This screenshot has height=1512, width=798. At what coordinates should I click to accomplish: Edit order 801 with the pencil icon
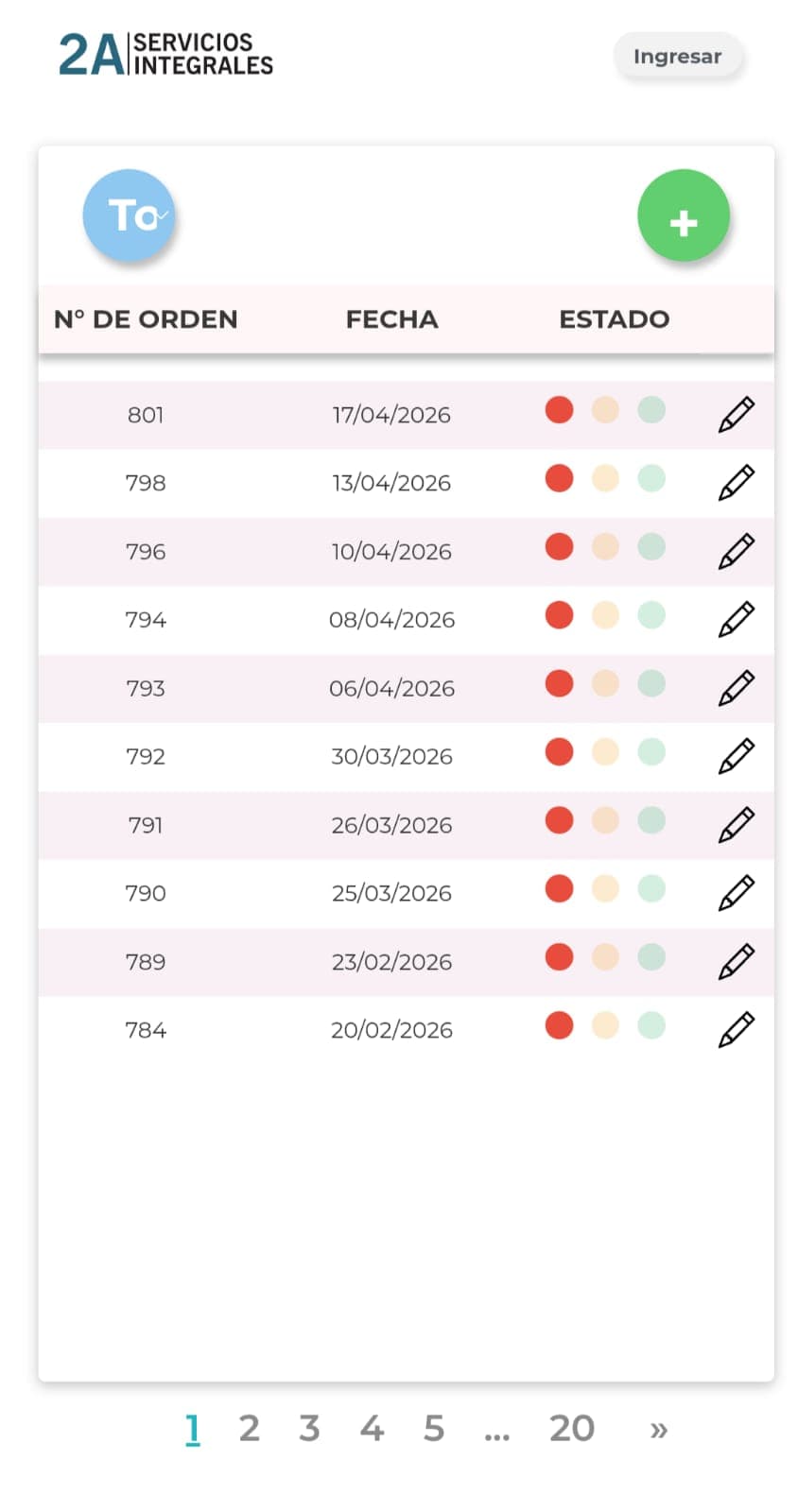[x=737, y=415]
